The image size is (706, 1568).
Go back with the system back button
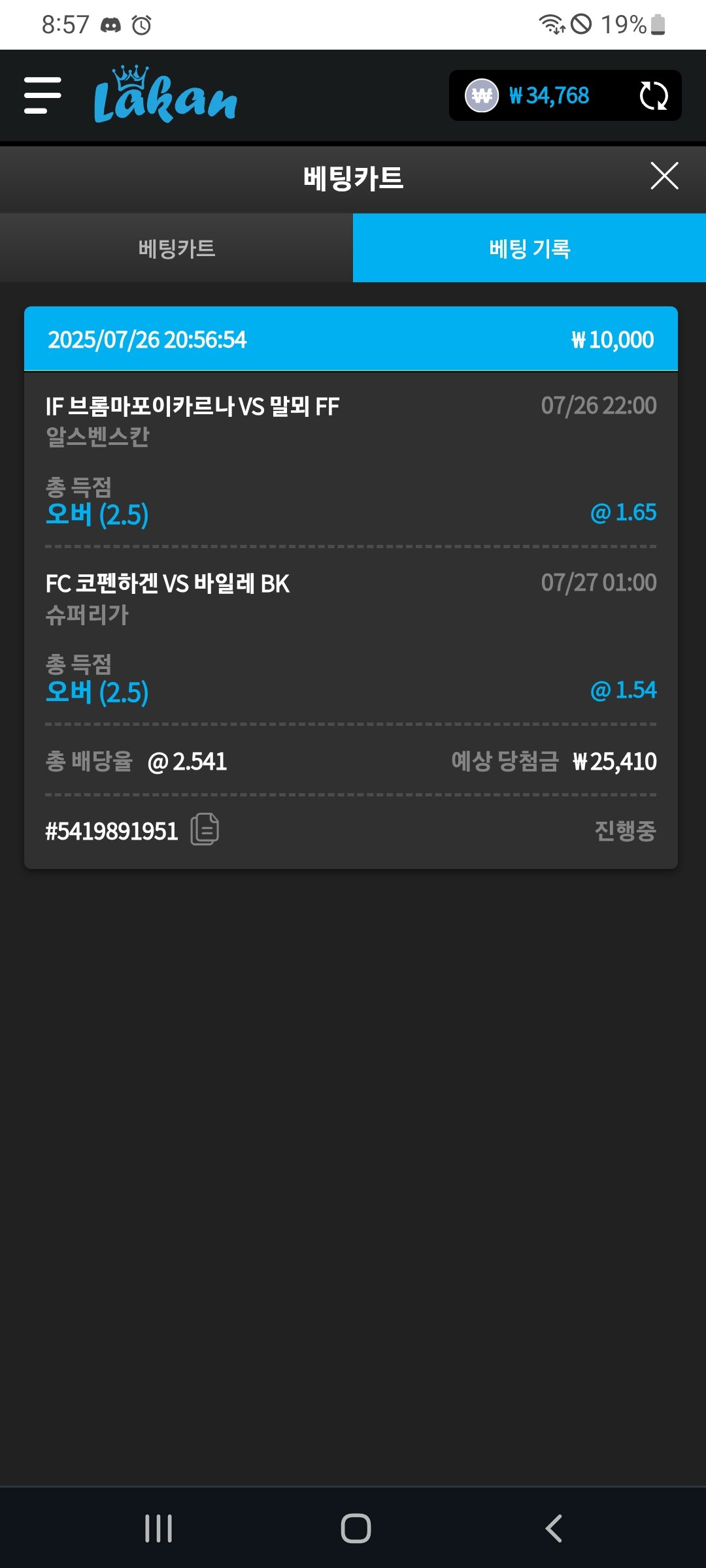coord(553,1528)
